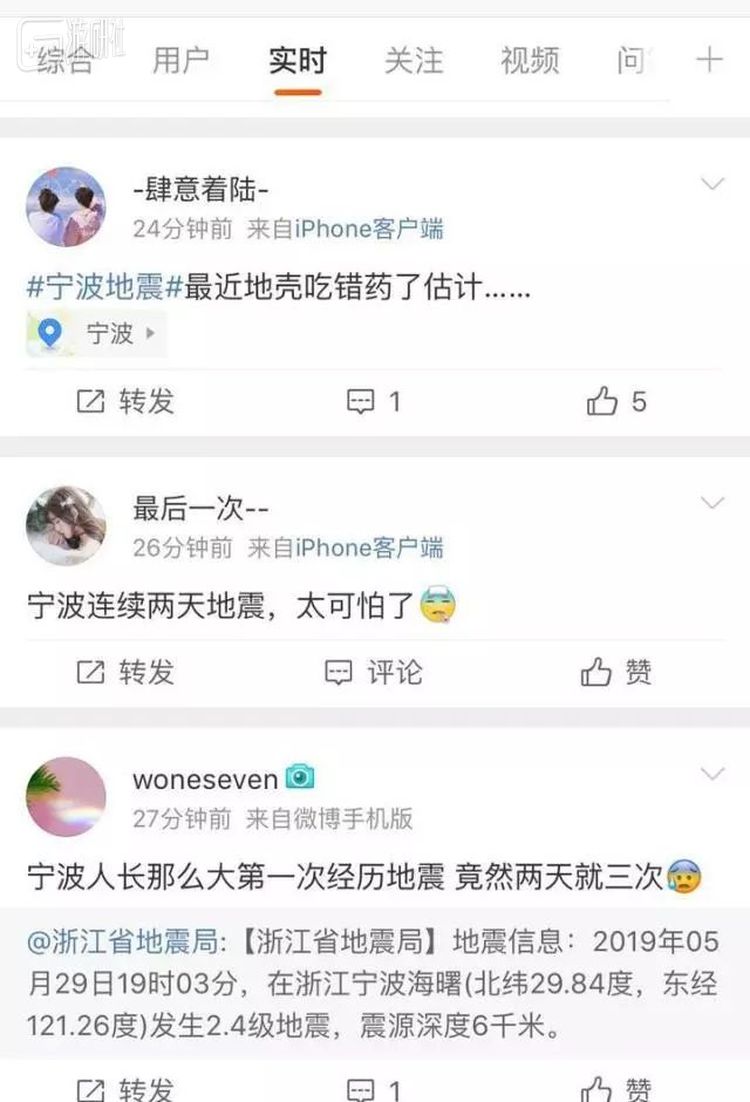Switch to the 综合 tab

(x=66, y=60)
